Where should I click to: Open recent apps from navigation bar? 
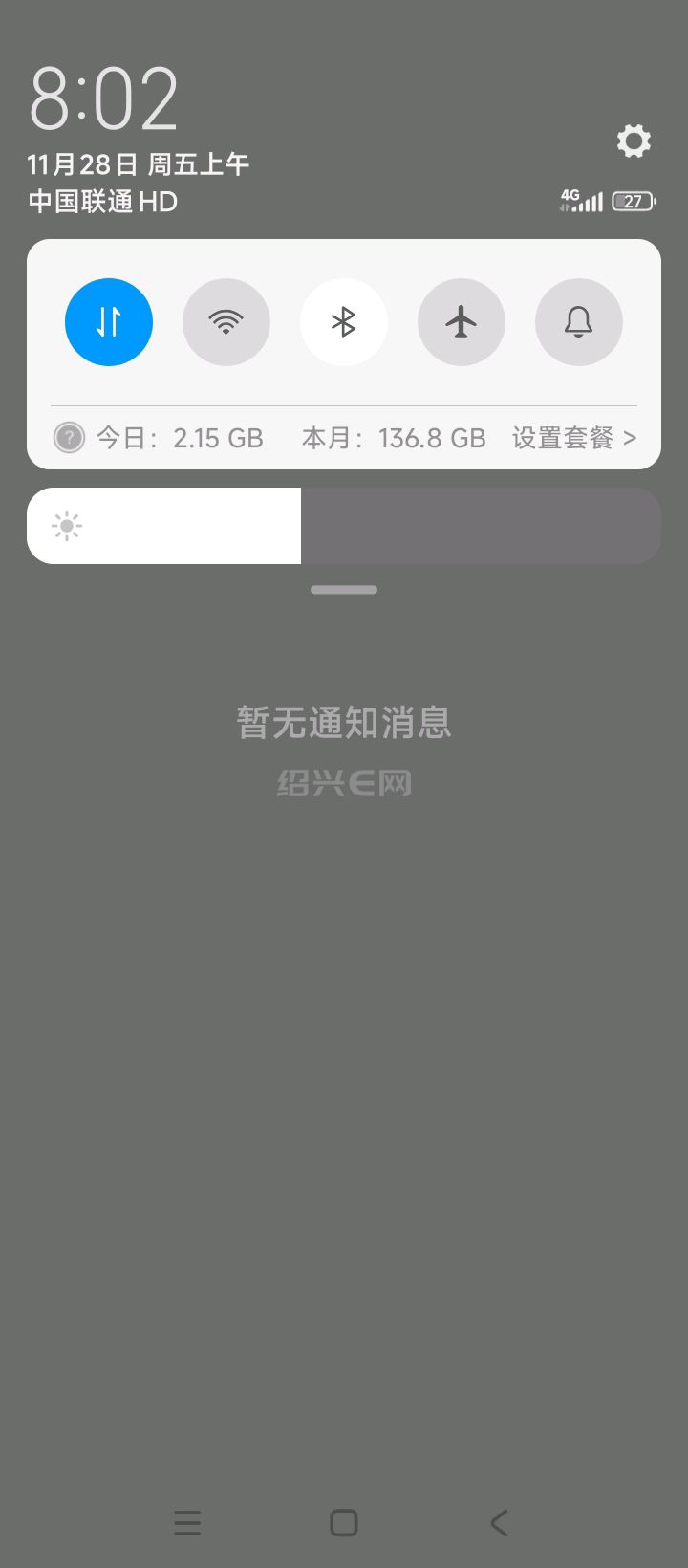187,1523
